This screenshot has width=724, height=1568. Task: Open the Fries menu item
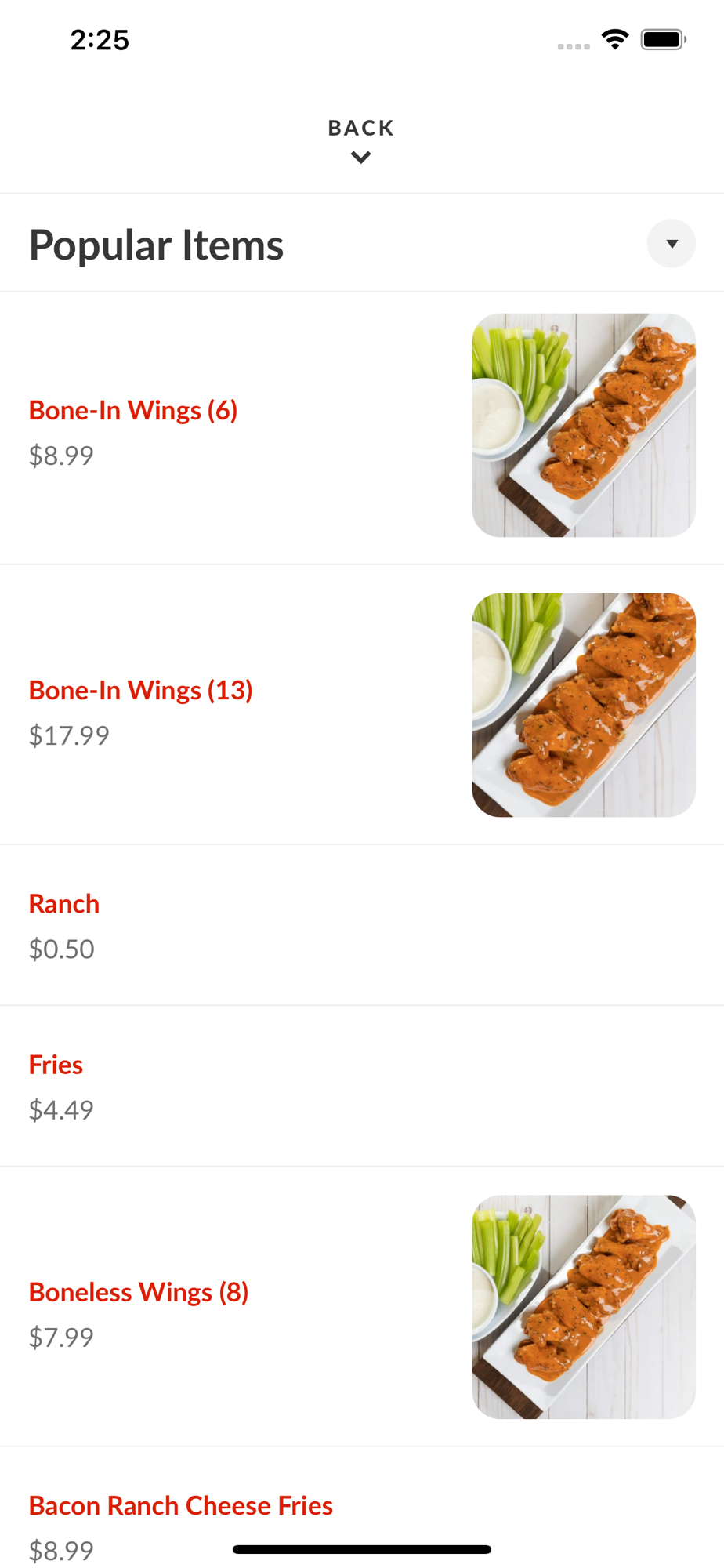pos(56,1065)
